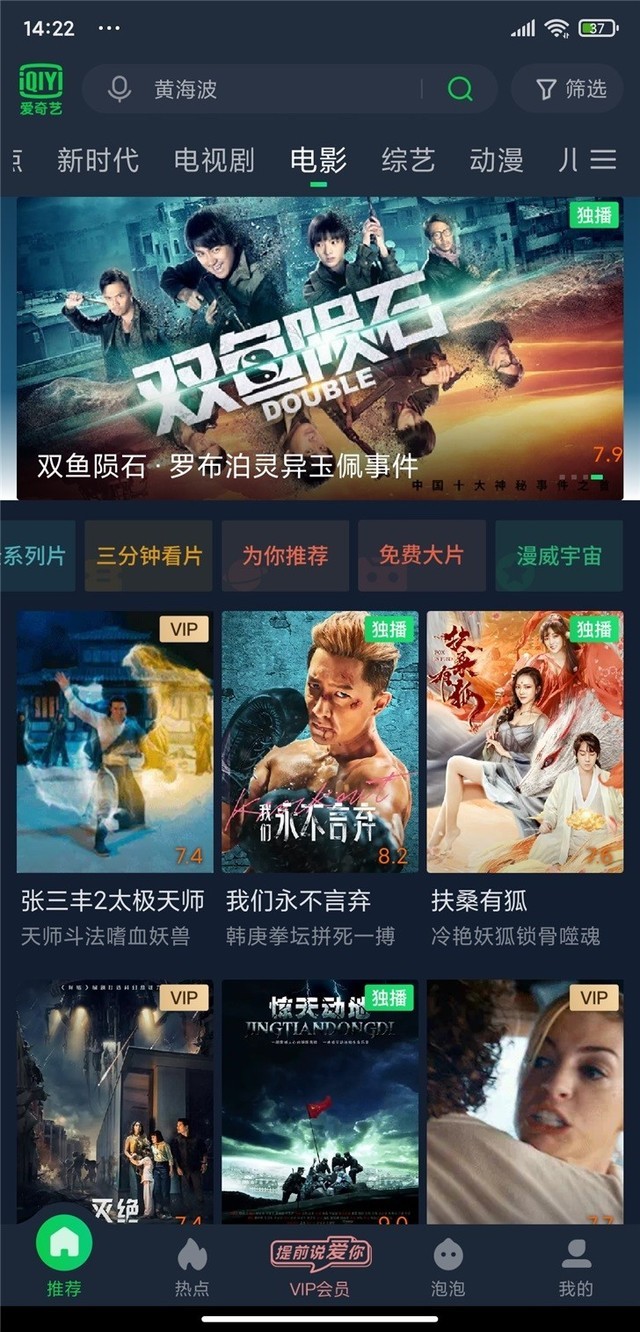
Task: Tap the green search icon
Action: [460, 90]
